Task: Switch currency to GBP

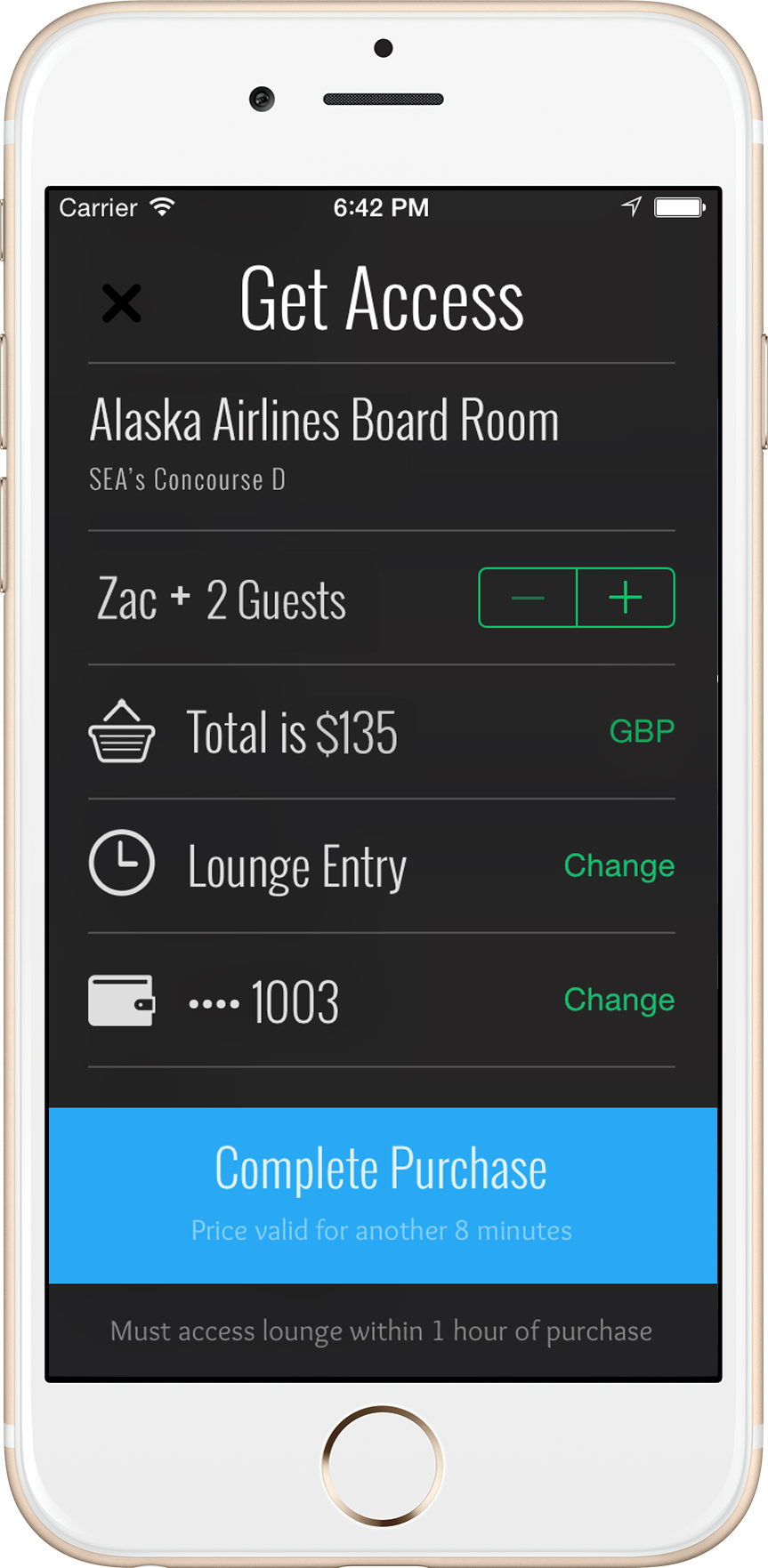Action: tap(642, 731)
